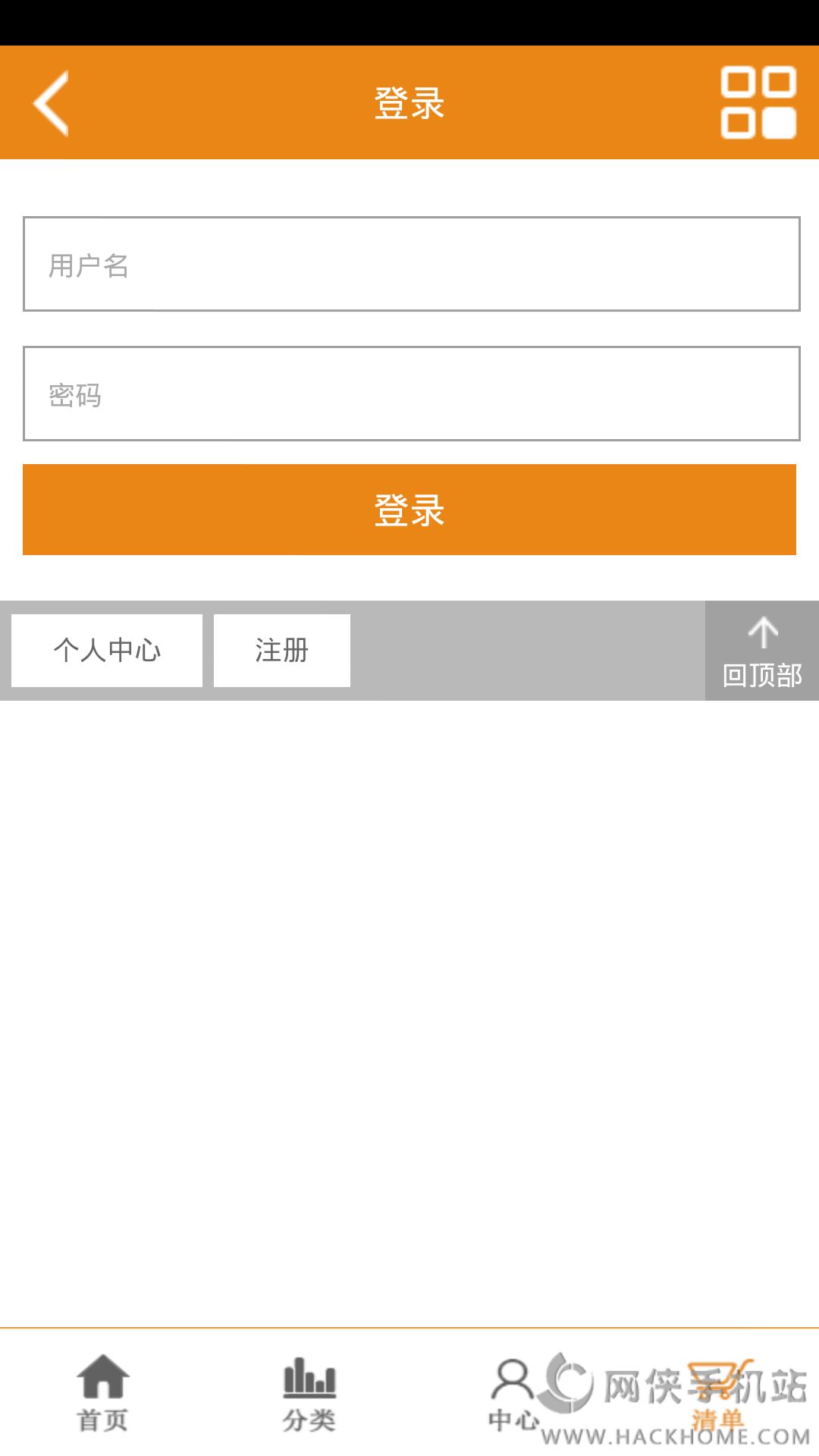
Task: Focus the 用户名 username field
Action: point(412,264)
